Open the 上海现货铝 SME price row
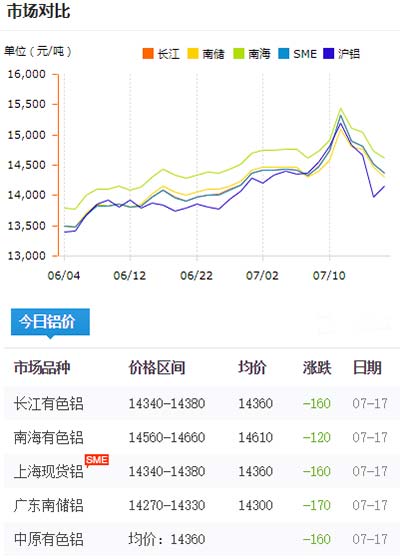 pos(201,471)
